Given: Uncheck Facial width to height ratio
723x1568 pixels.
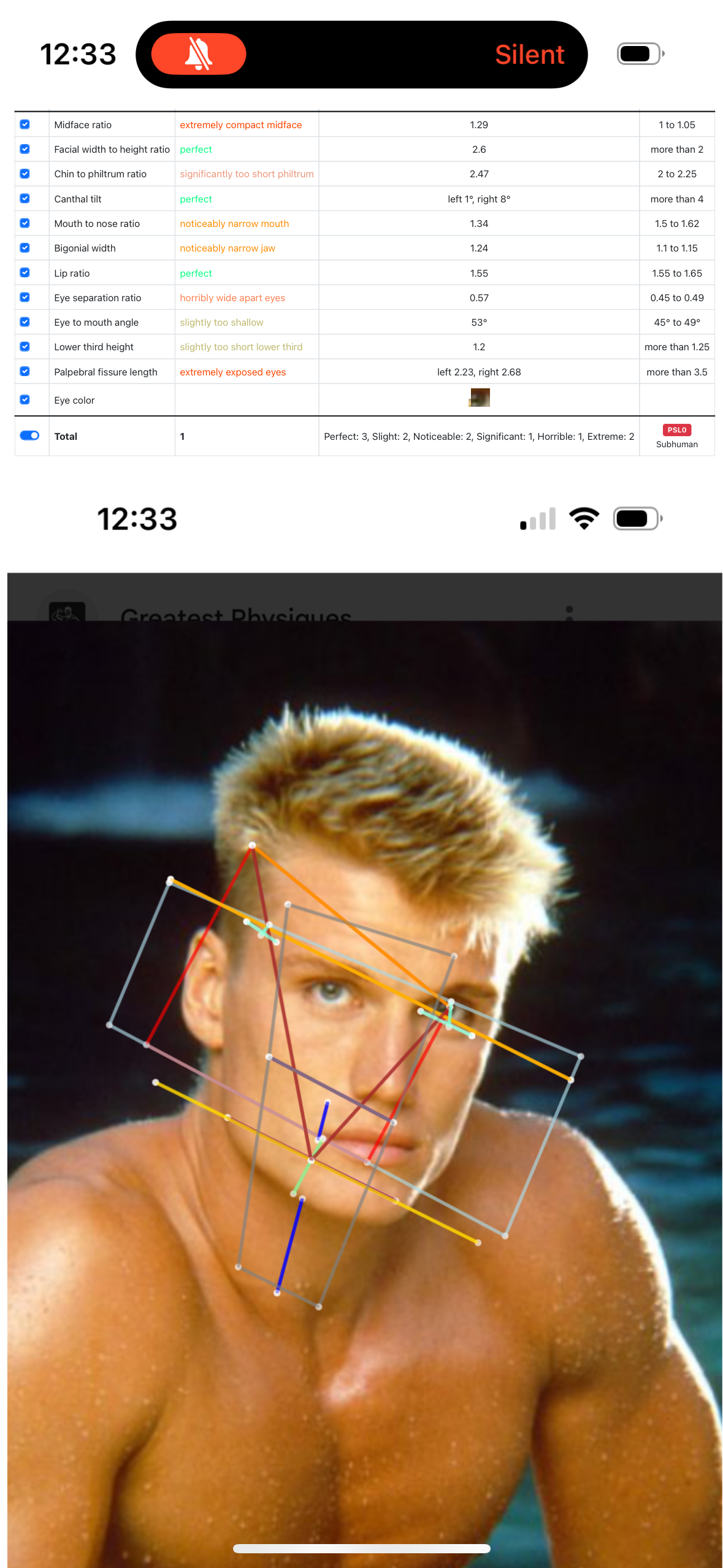Looking at the screenshot, I should [x=25, y=149].
